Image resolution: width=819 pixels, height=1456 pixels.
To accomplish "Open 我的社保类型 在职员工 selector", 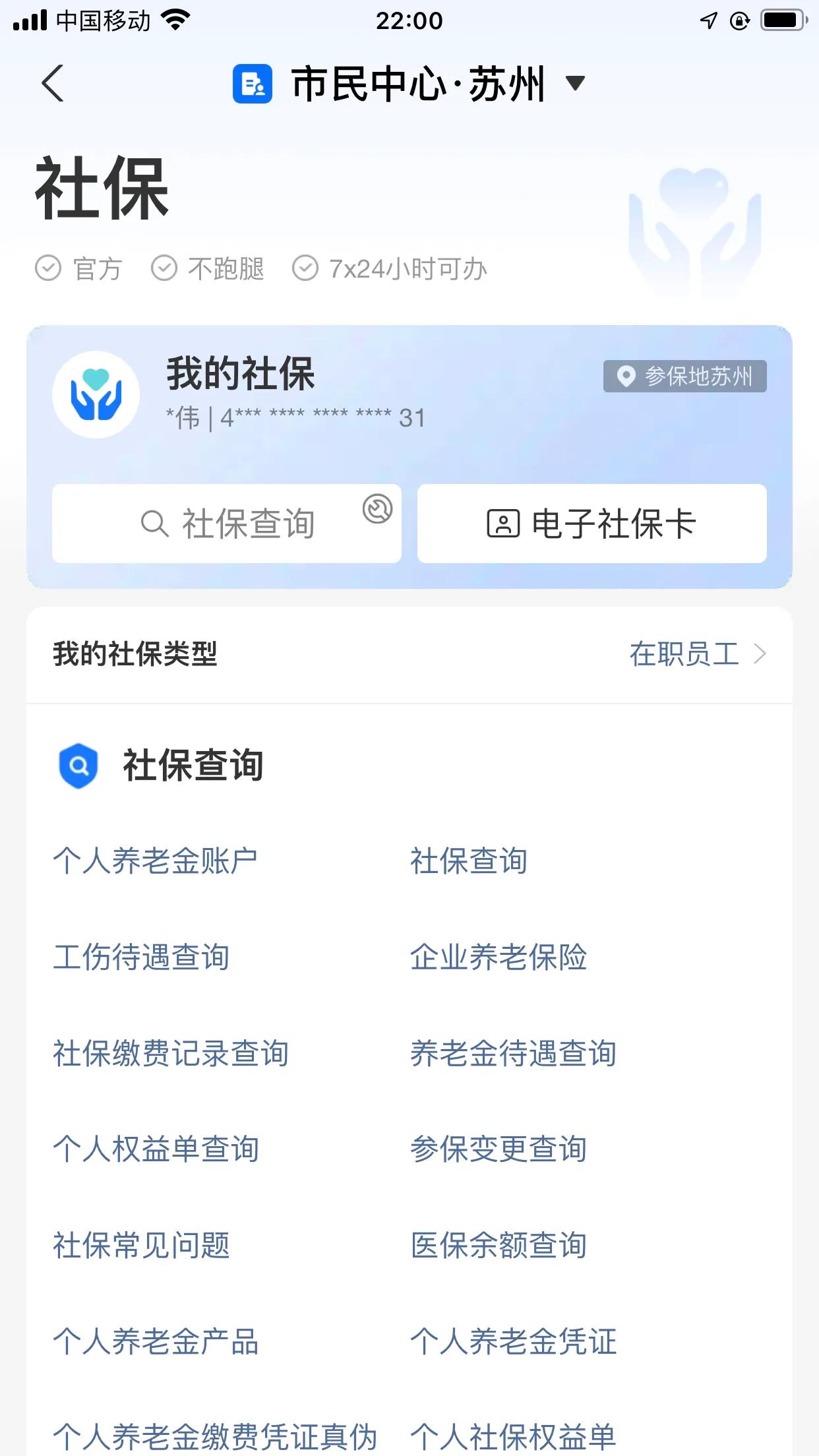I will [x=696, y=654].
